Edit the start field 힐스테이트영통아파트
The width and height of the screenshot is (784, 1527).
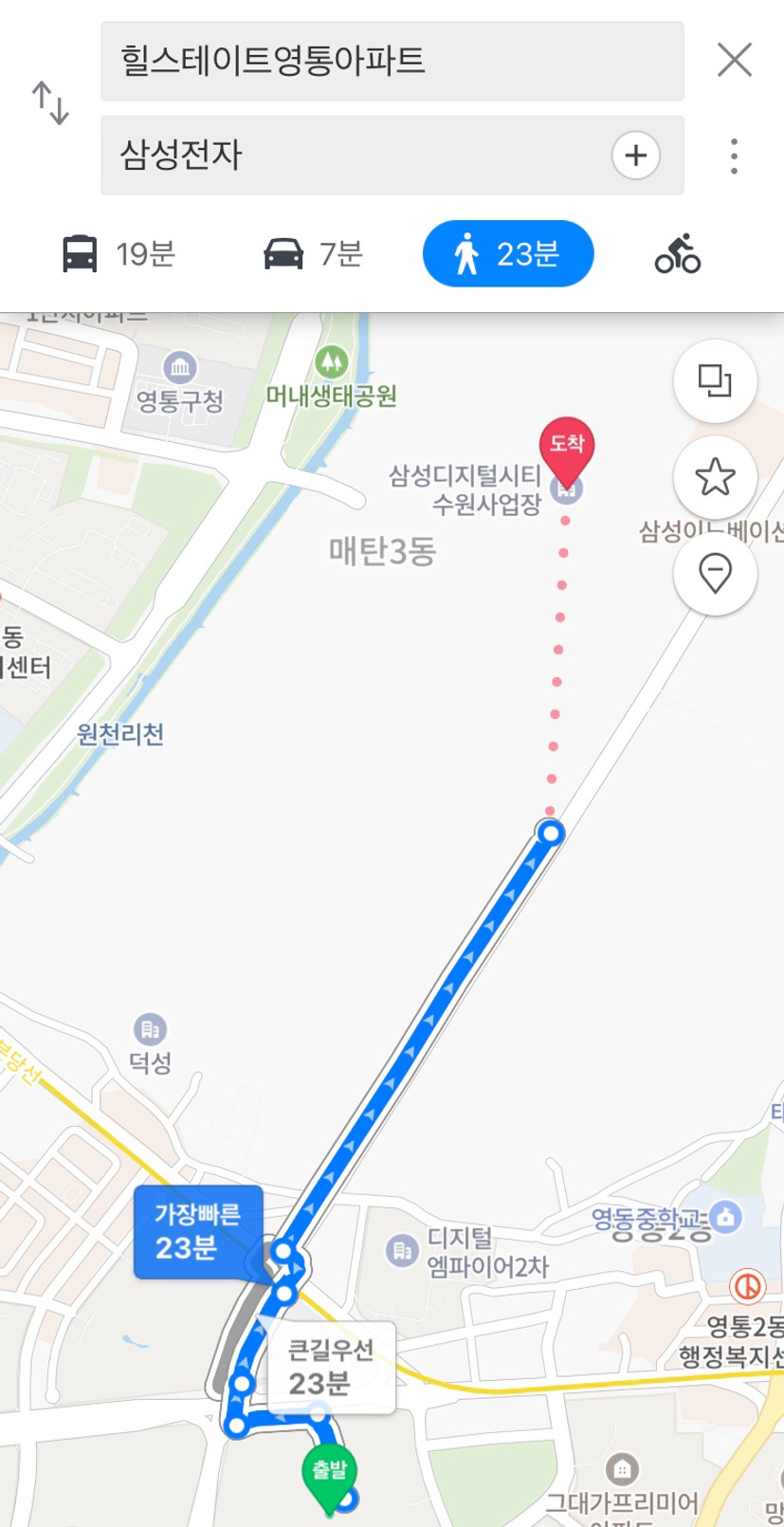(391, 62)
